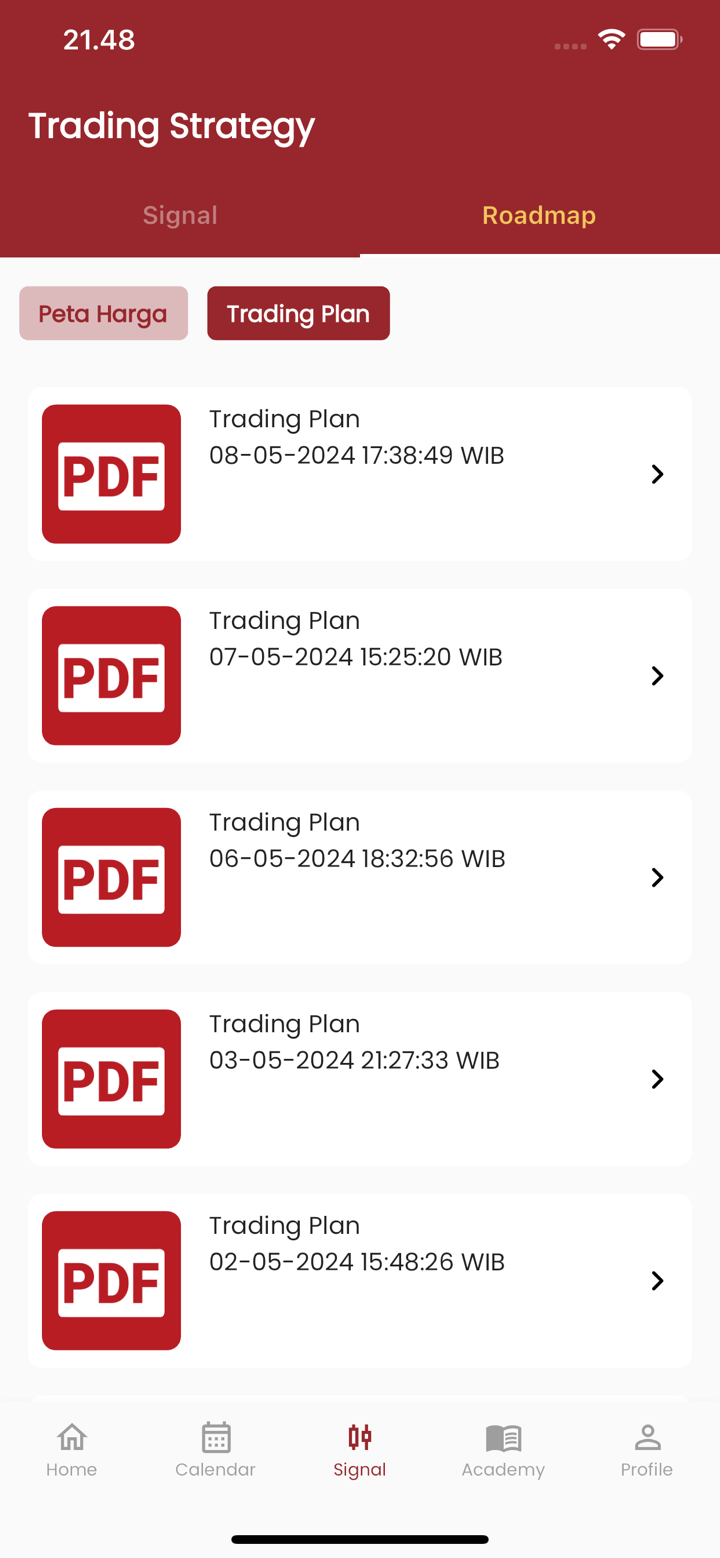Select the Trading Plan chip
Image resolution: width=720 pixels, height=1558 pixels.
click(x=298, y=314)
